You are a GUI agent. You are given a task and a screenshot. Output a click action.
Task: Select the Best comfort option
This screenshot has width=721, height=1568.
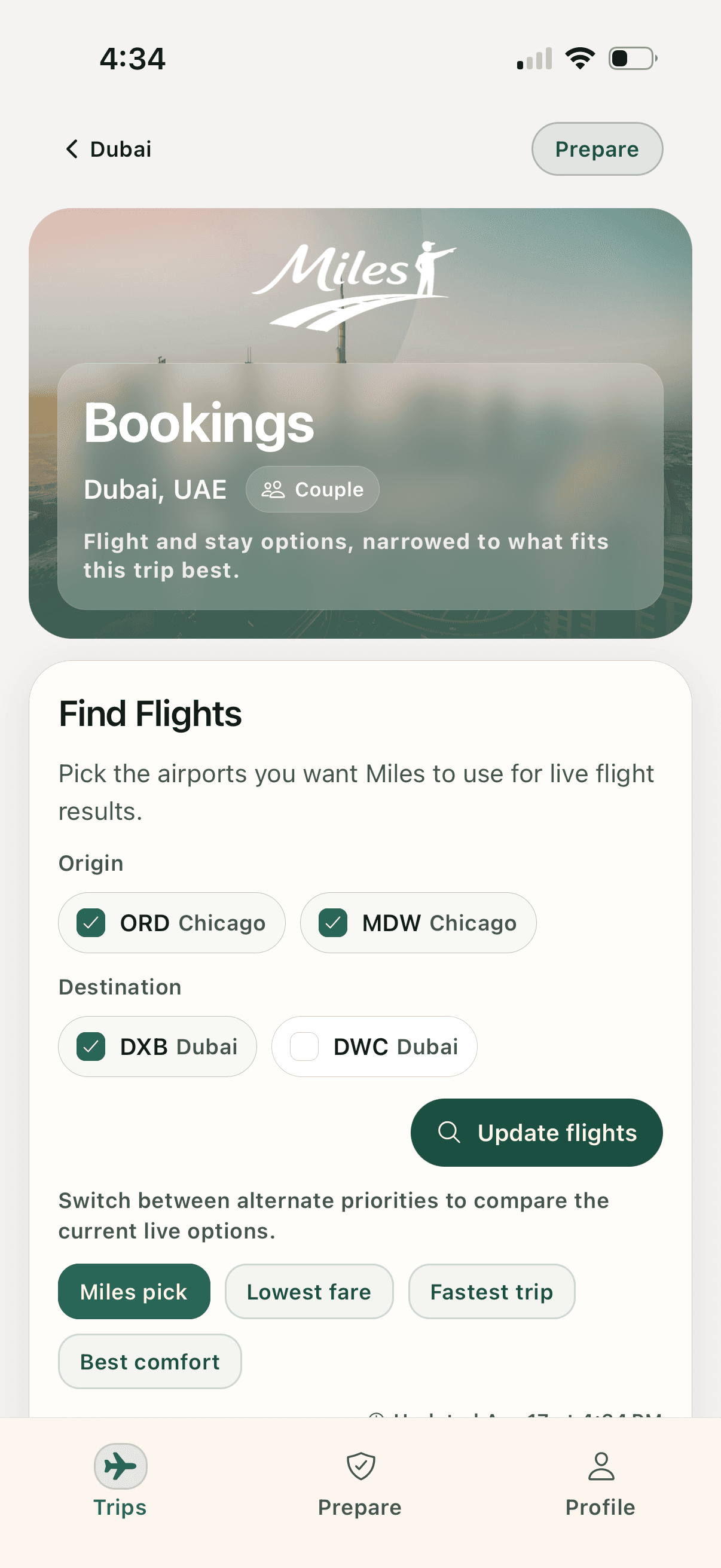pos(149,1362)
